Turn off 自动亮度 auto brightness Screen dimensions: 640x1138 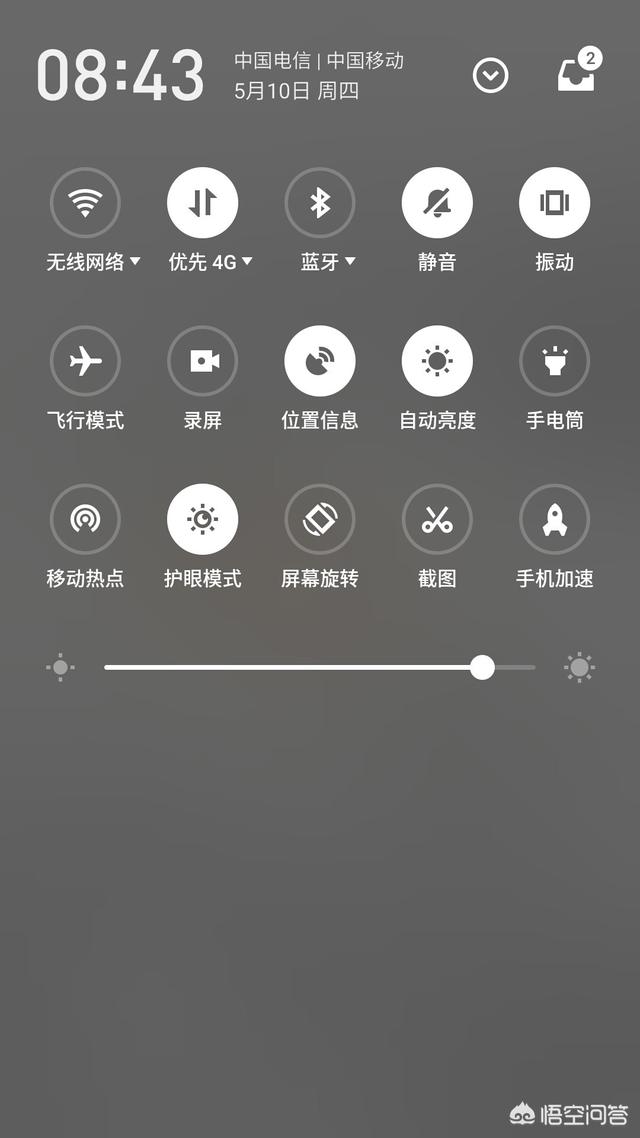pos(437,361)
